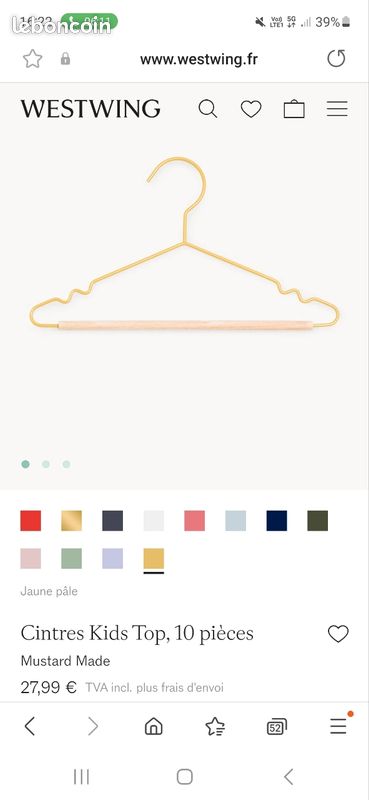This screenshot has width=369, height=800.
Task: Pick the olive green color swatch
Action: [317, 520]
